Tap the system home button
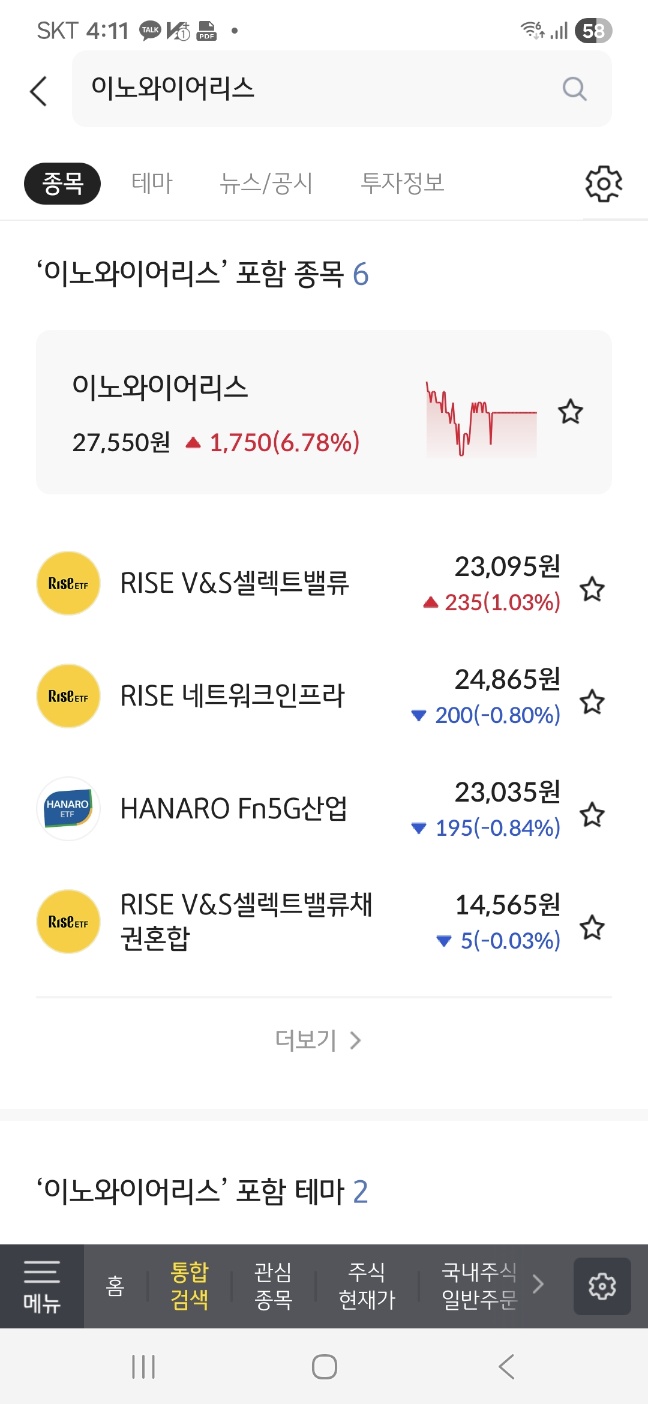The image size is (648, 1404). tap(324, 1366)
